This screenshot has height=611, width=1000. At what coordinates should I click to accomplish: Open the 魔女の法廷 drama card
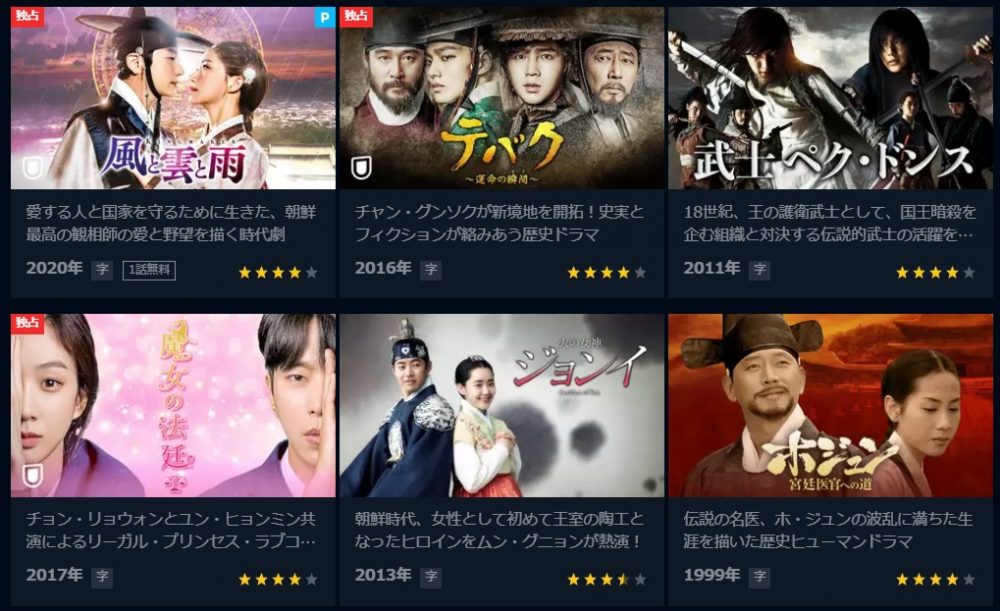pos(173,405)
